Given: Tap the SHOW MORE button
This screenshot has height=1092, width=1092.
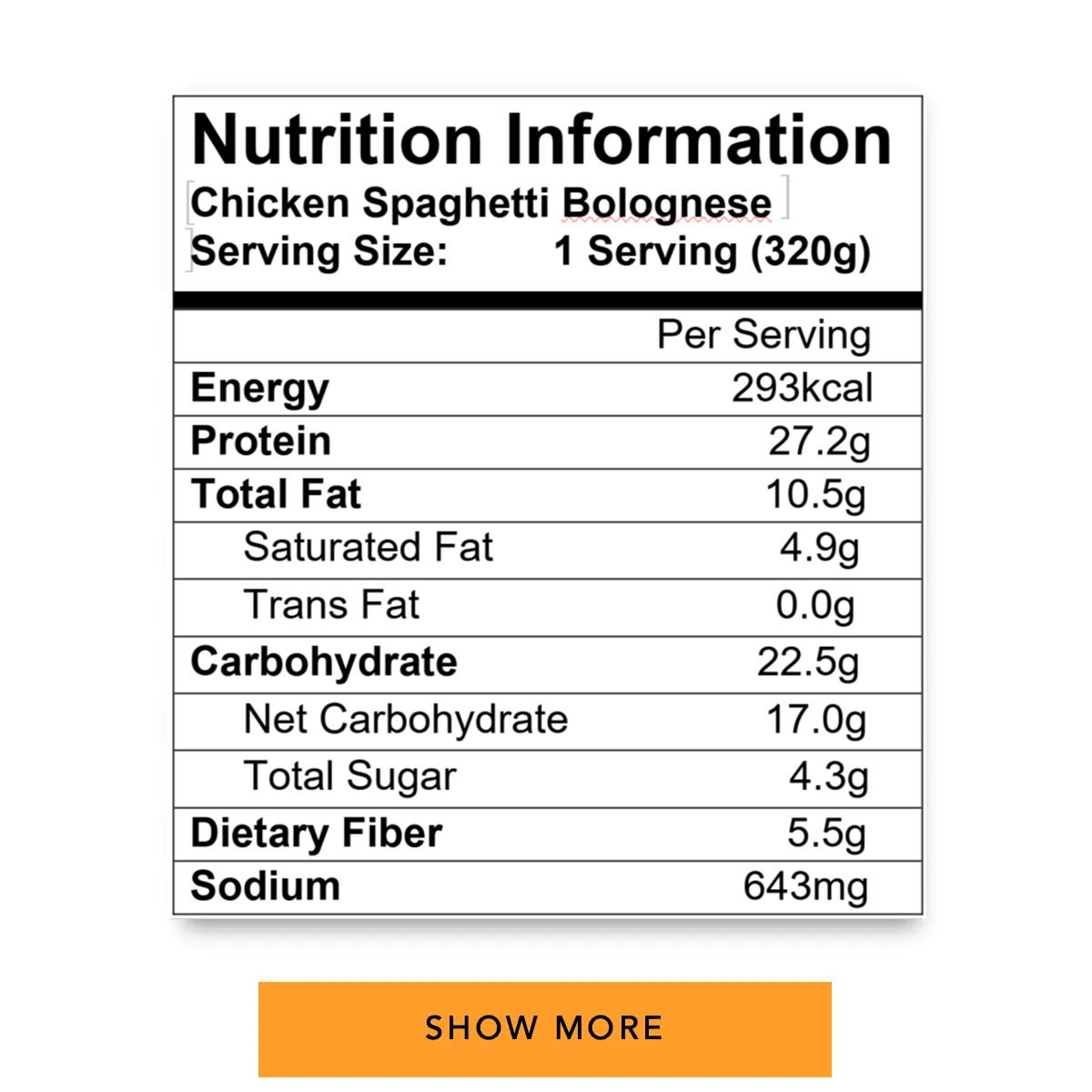Looking at the screenshot, I should pos(544,1028).
